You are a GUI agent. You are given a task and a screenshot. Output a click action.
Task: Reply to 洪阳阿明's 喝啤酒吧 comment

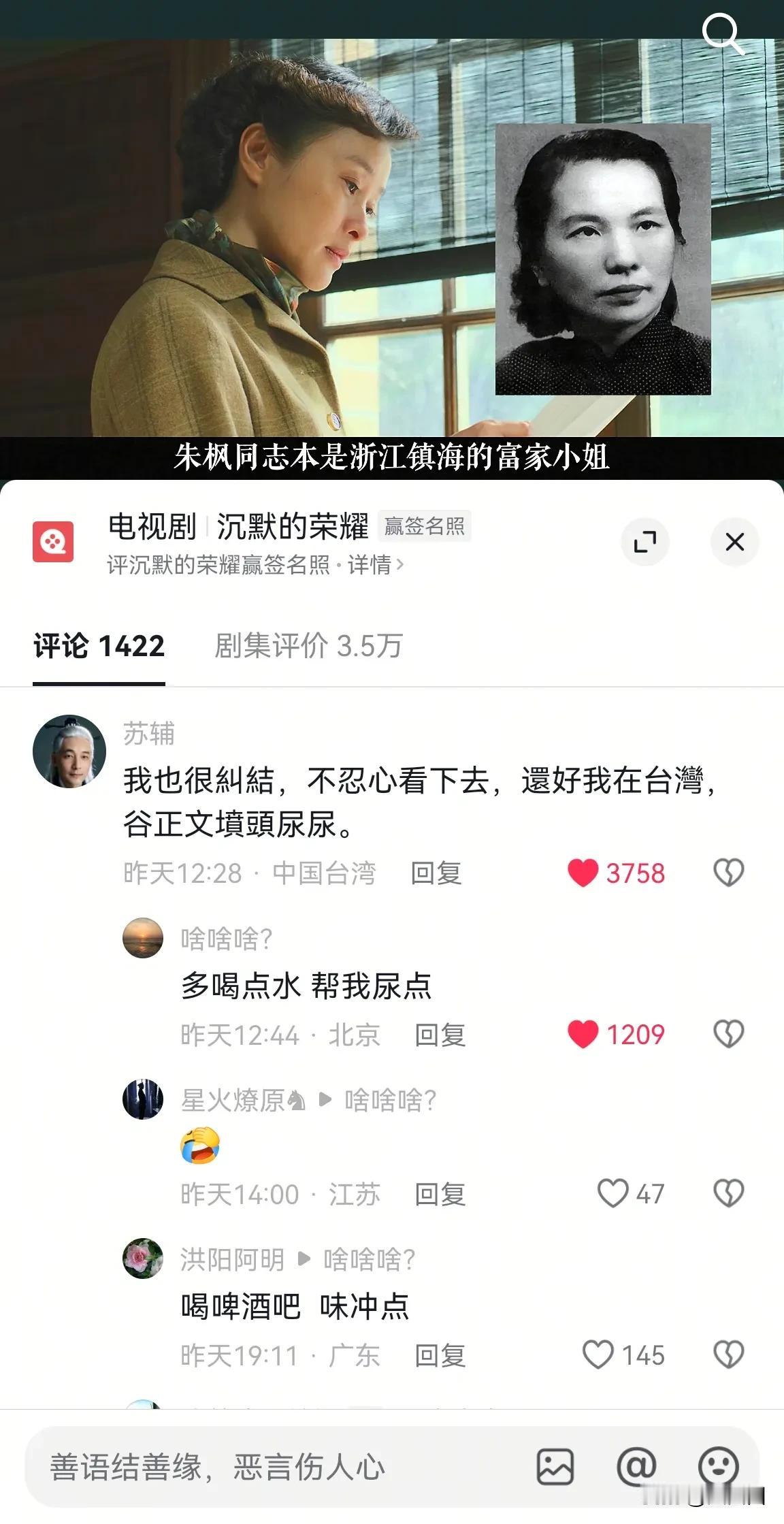tap(440, 1355)
